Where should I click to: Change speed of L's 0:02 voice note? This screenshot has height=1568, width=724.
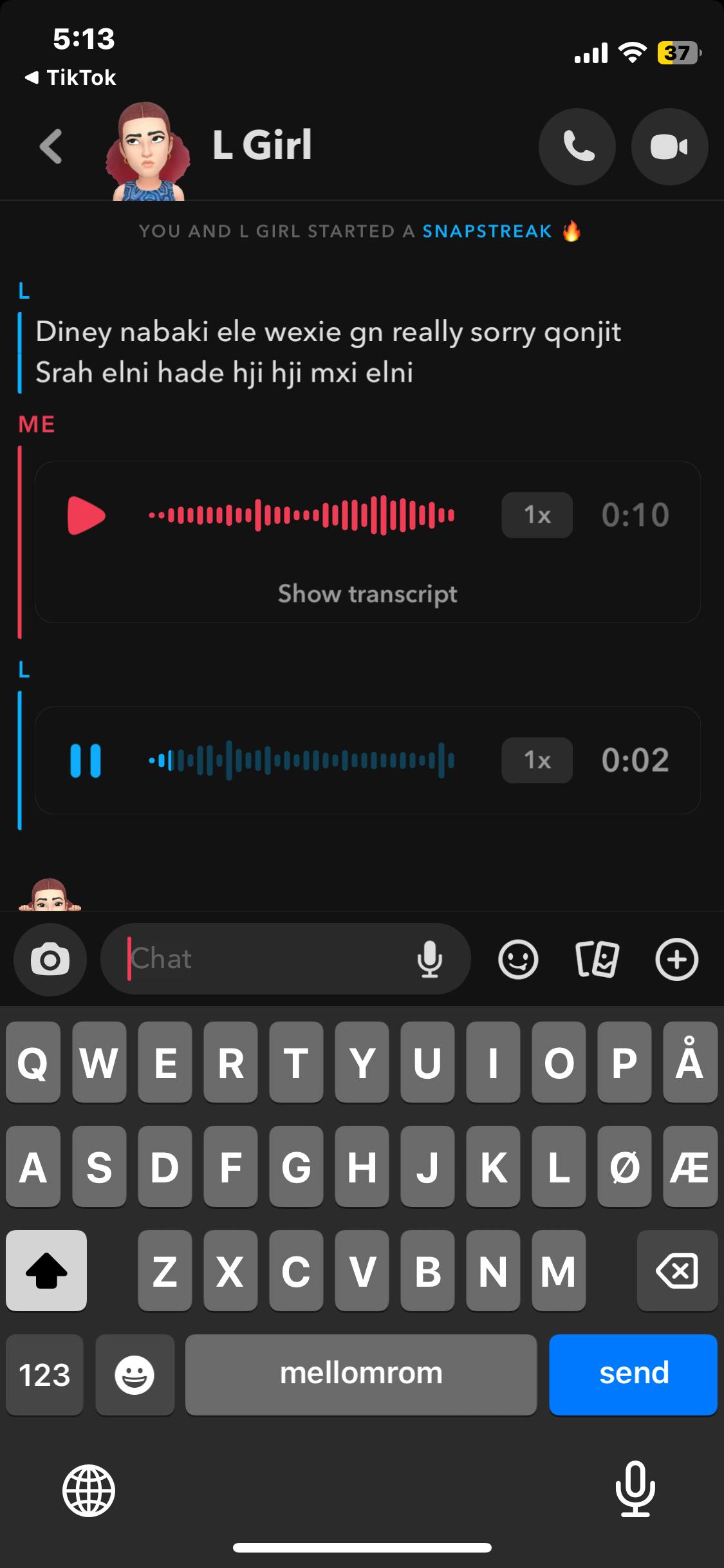pyautogui.click(x=537, y=761)
